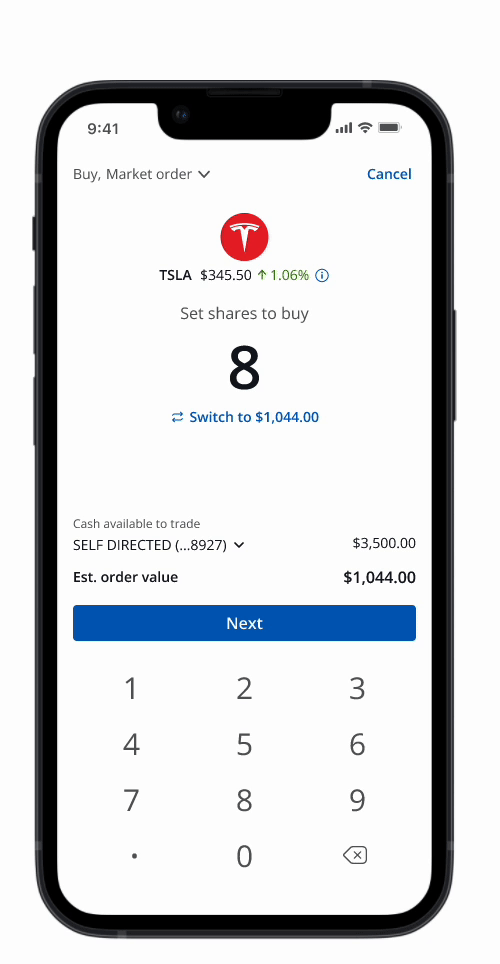Viewport: 500px width, 964px height.
Task: Enter digit 1 on the keypad
Action: (x=131, y=689)
